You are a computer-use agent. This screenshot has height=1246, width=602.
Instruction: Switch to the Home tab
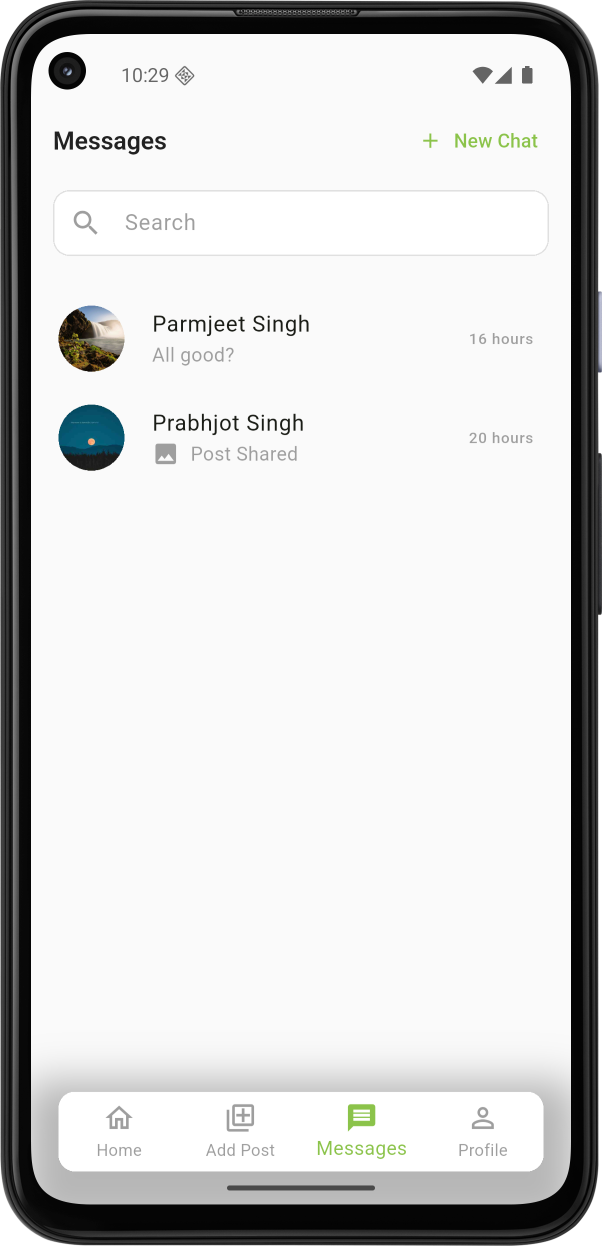tap(119, 1131)
